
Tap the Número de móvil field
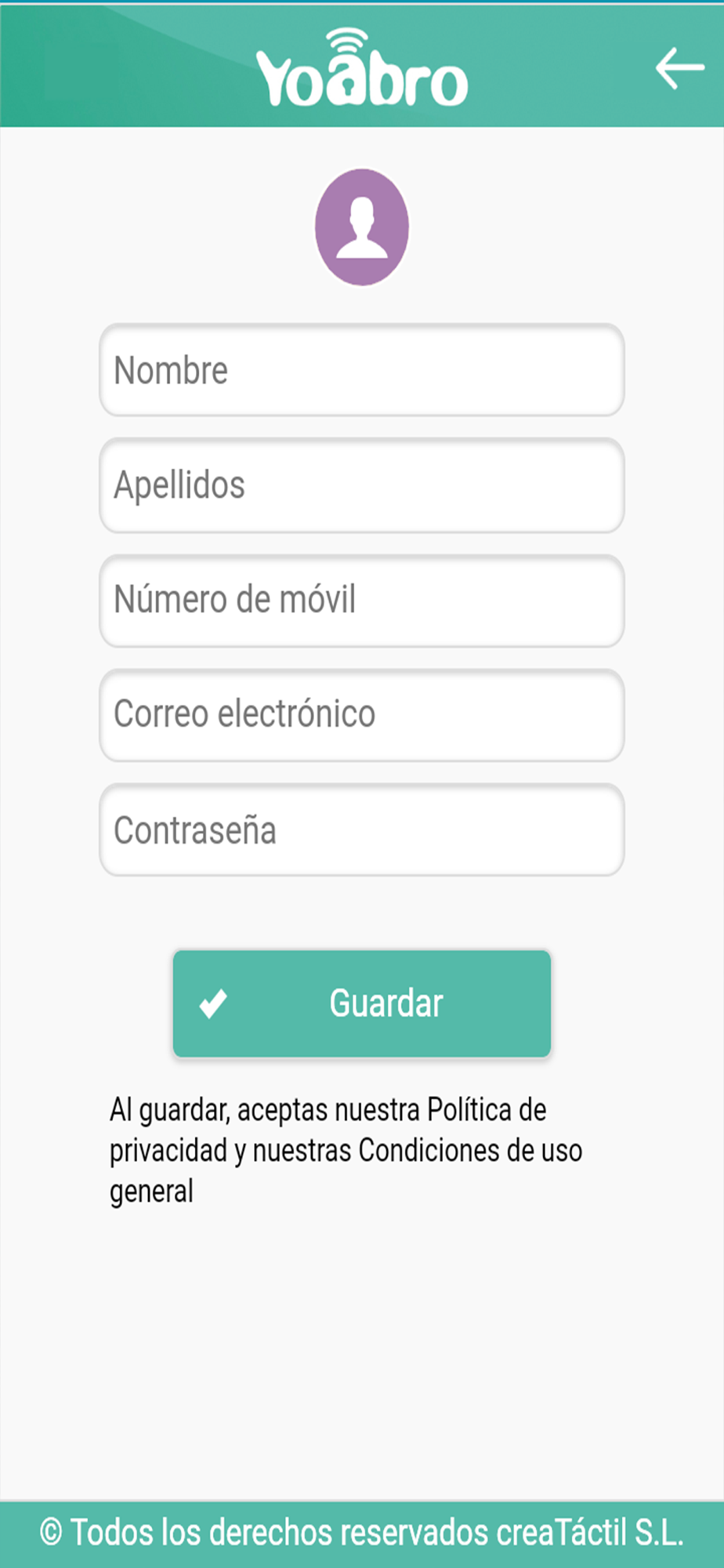coord(362,601)
